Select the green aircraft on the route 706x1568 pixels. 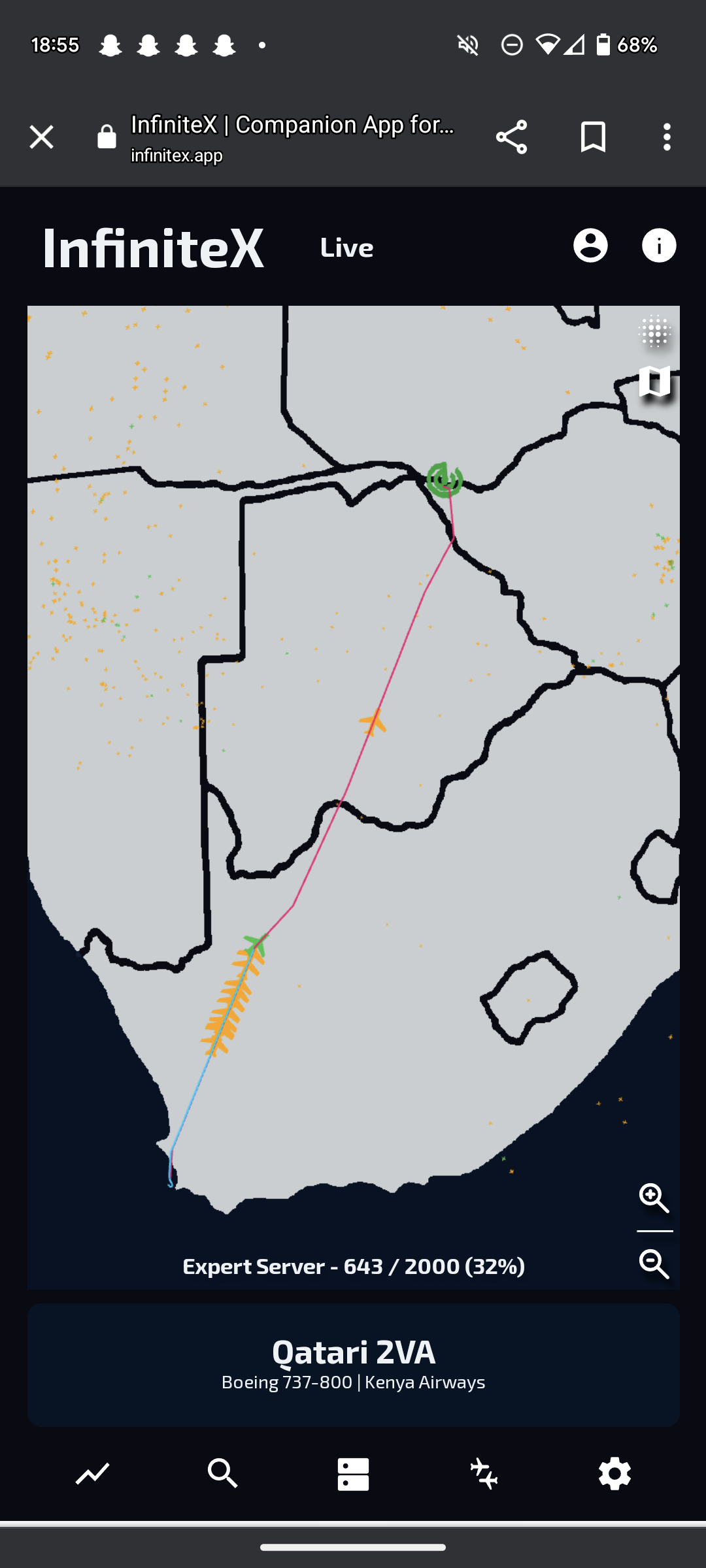[256, 945]
